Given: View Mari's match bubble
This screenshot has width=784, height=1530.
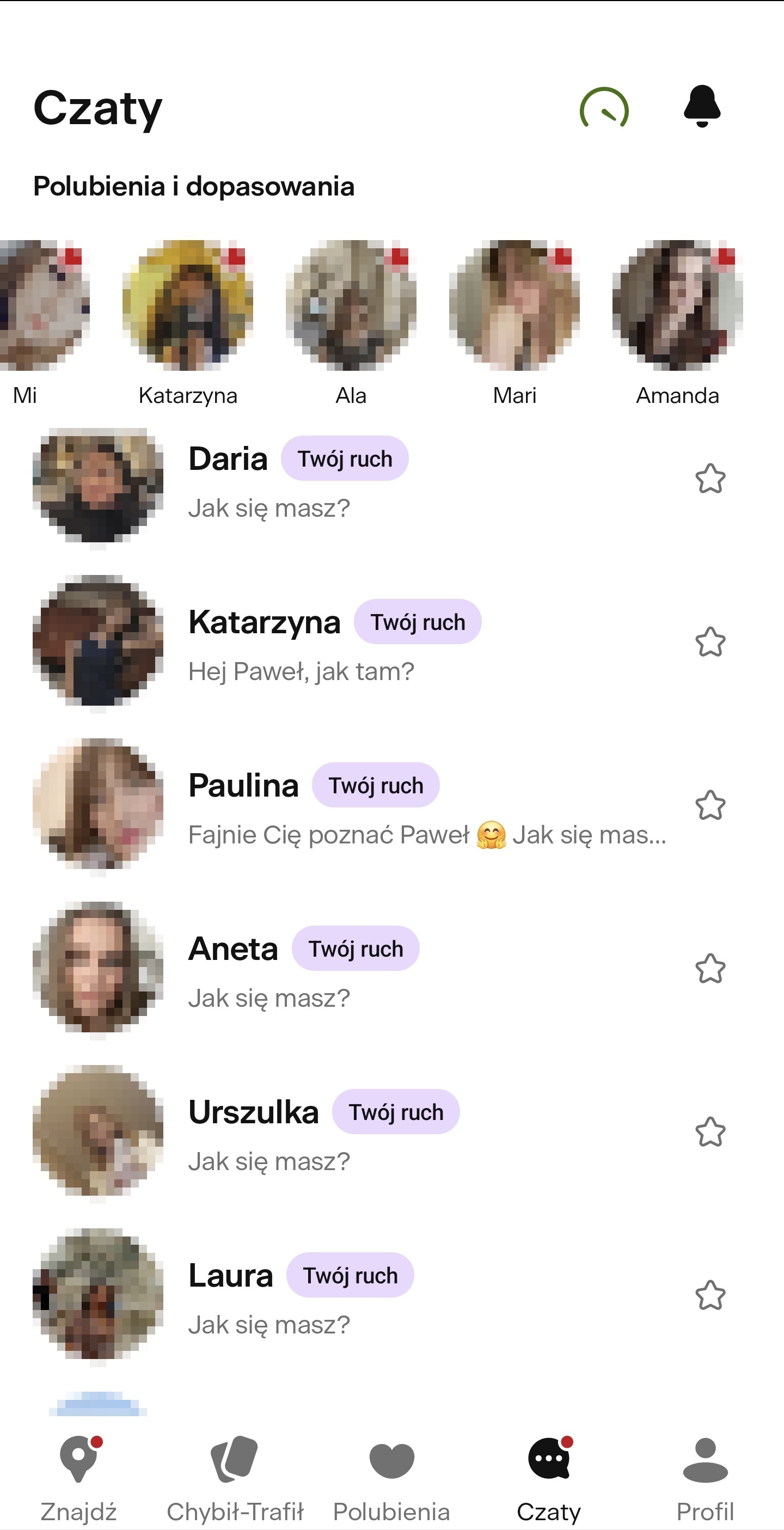Looking at the screenshot, I should click(514, 305).
